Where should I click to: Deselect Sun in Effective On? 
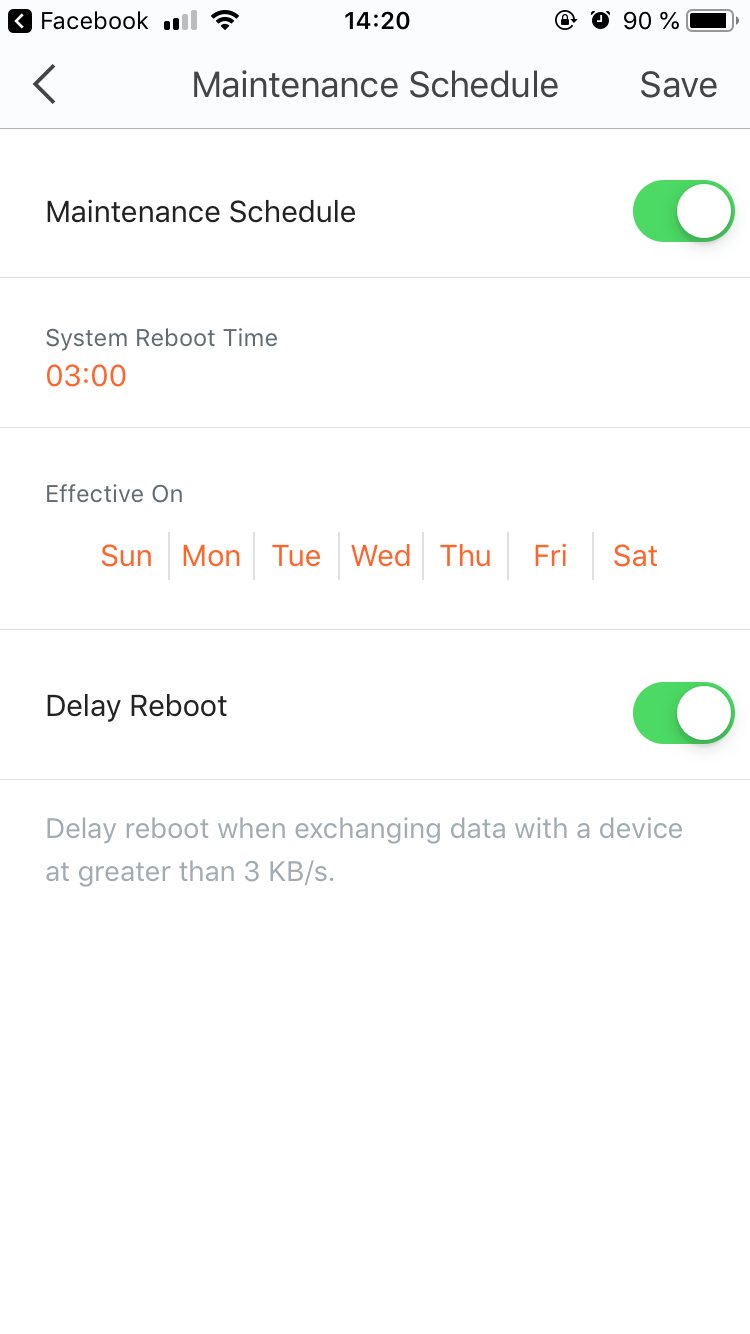pos(126,556)
